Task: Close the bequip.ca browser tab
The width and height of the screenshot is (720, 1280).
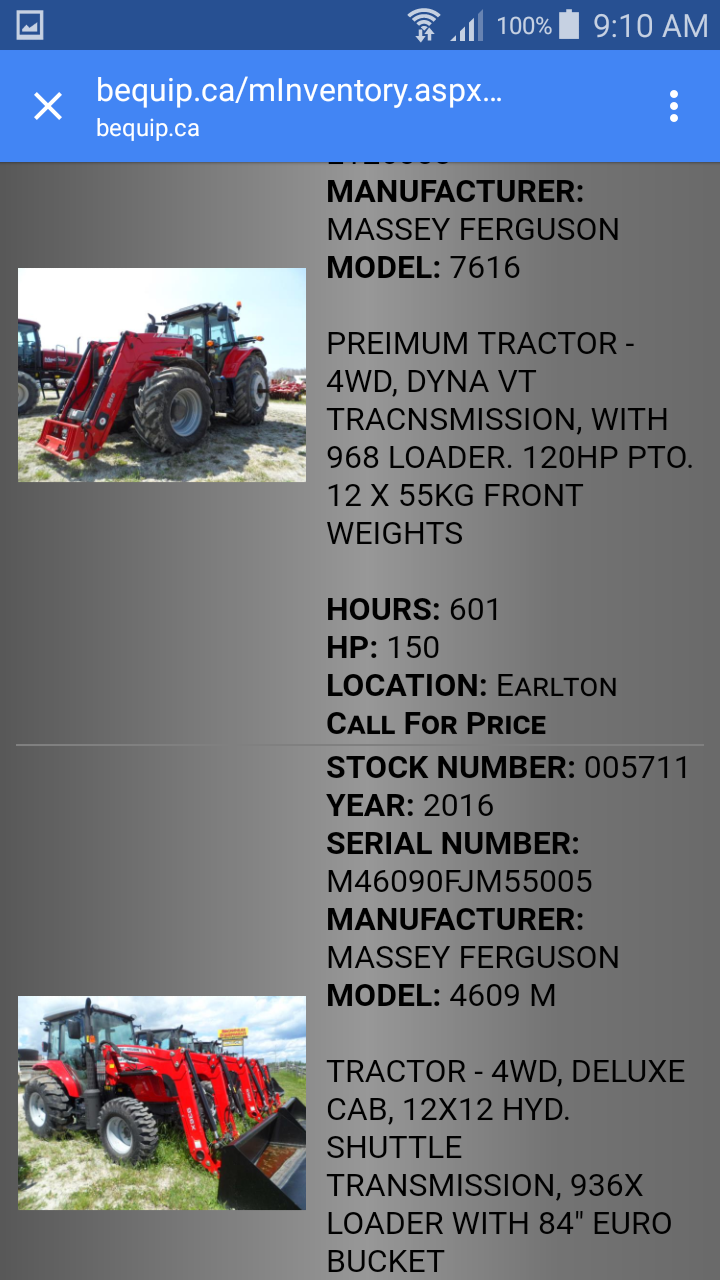Action: tap(48, 106)
